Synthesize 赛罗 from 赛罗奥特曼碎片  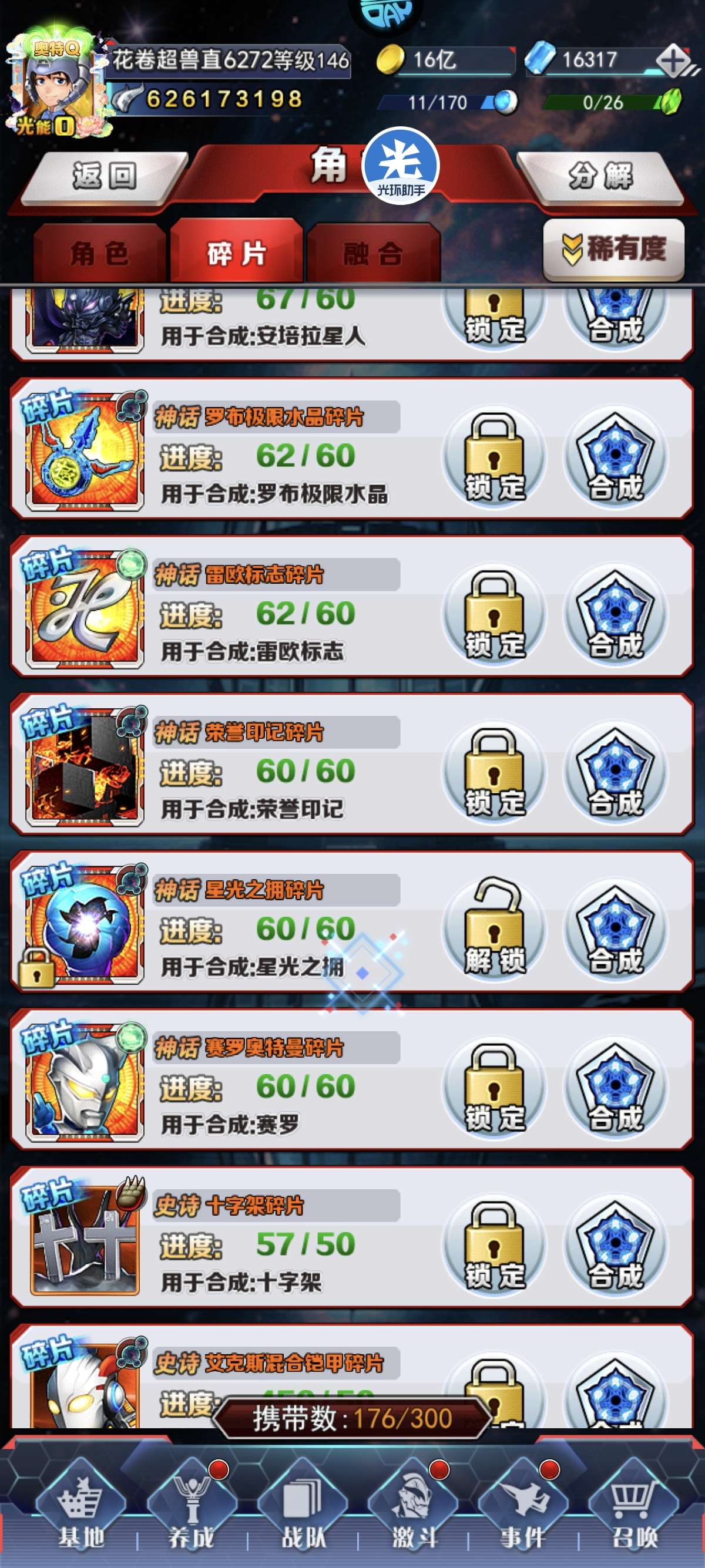(616, 1087)
